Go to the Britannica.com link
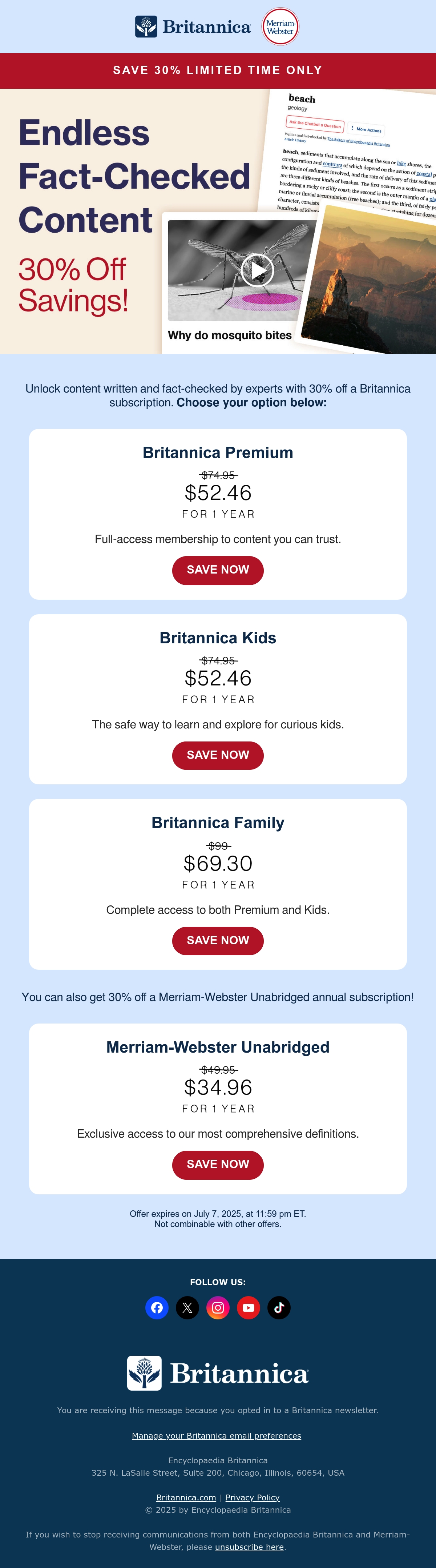Viewport: 436px width, 1568px height. [186, 1497]
